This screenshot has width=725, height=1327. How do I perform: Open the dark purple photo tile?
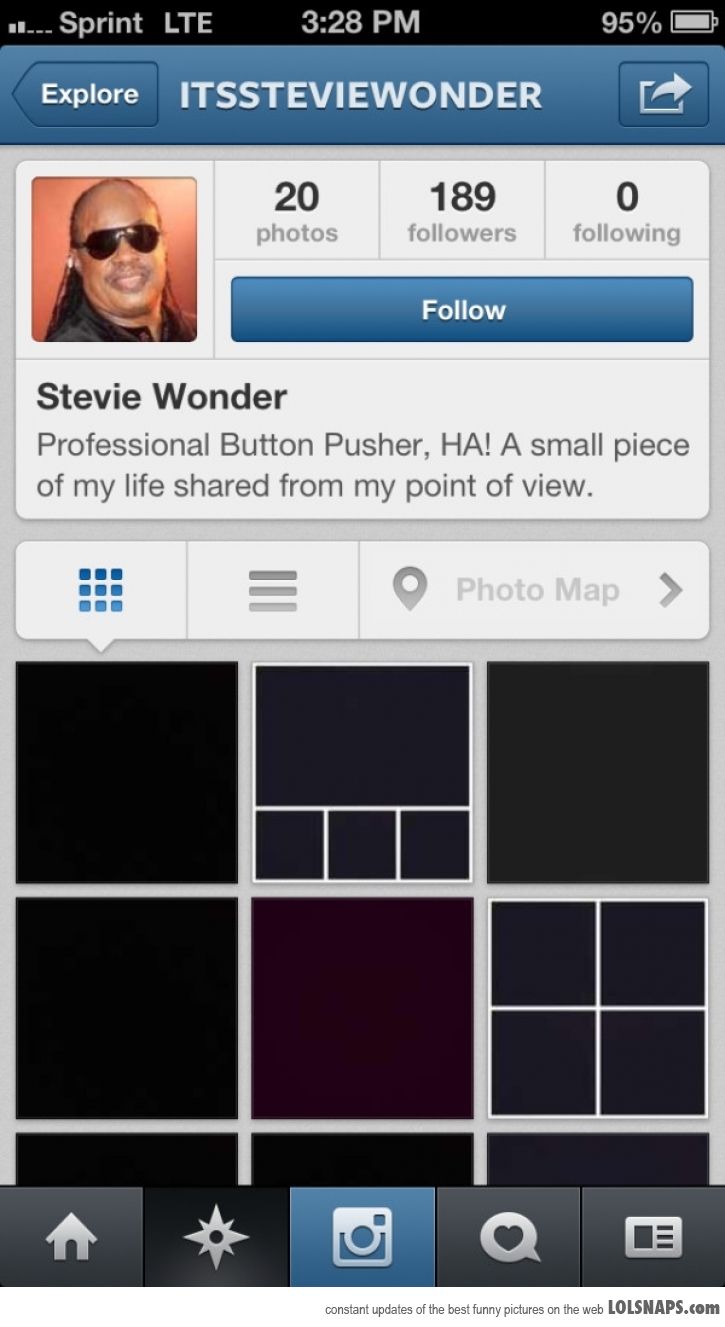point(362,1008)
